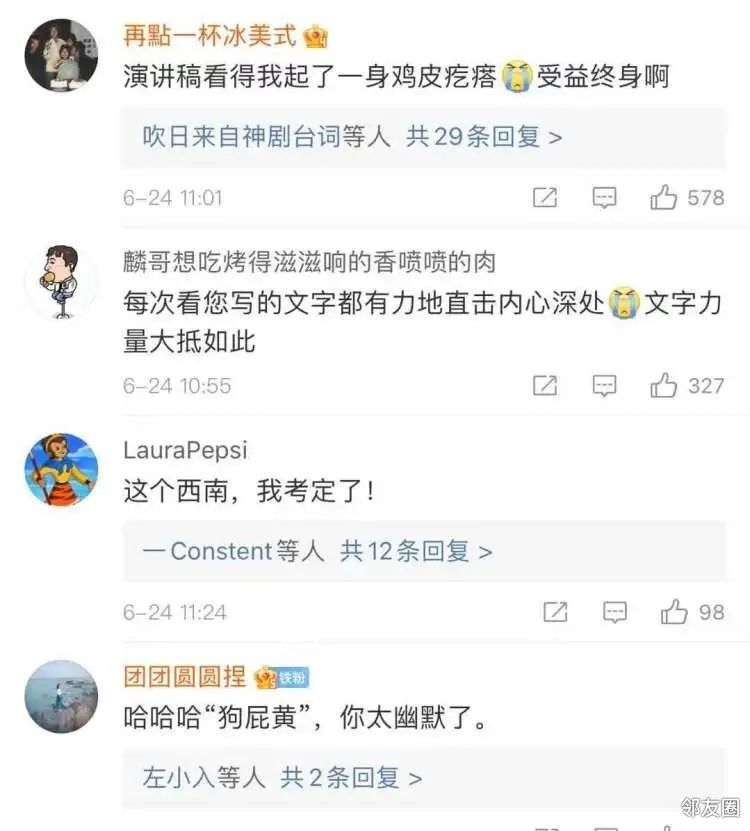Repost 再點一杯冰美式's comment
This screenshot has width=750, height=831.
tap(545, 198)
